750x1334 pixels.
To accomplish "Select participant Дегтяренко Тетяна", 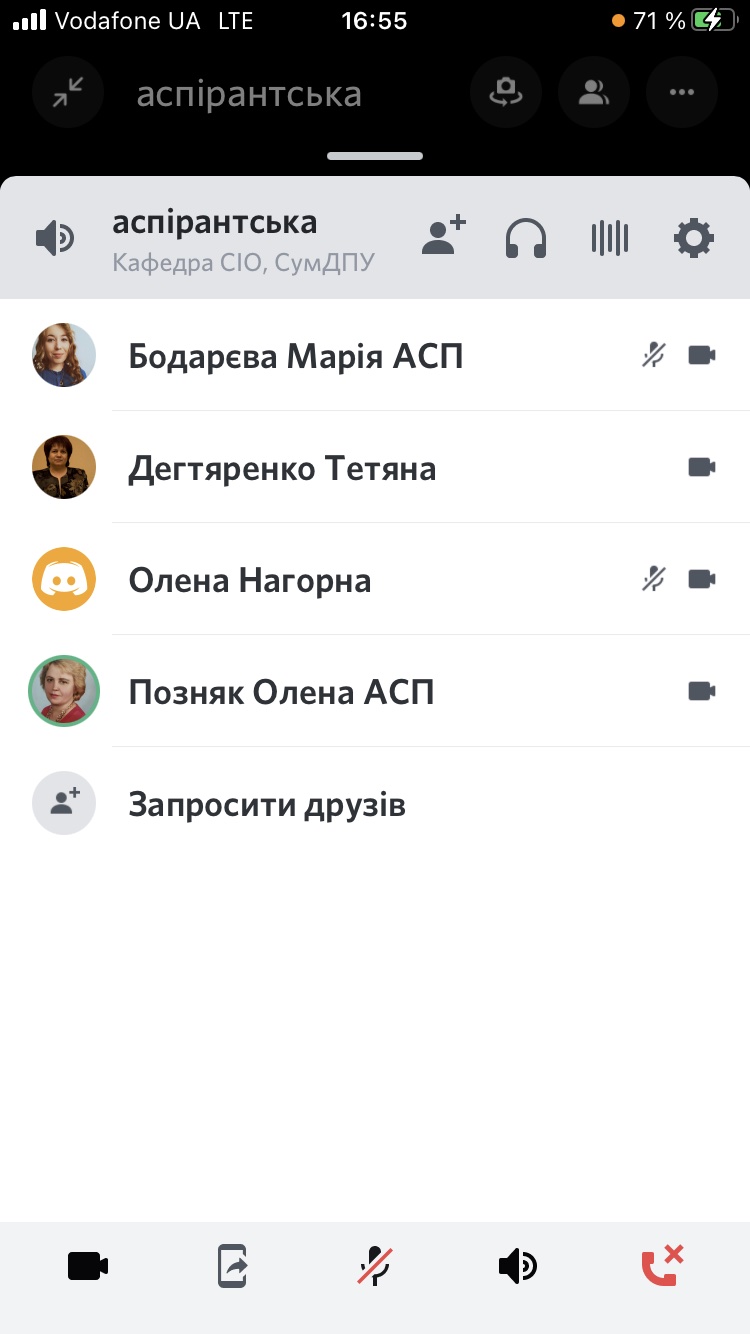I will (282, 467).
